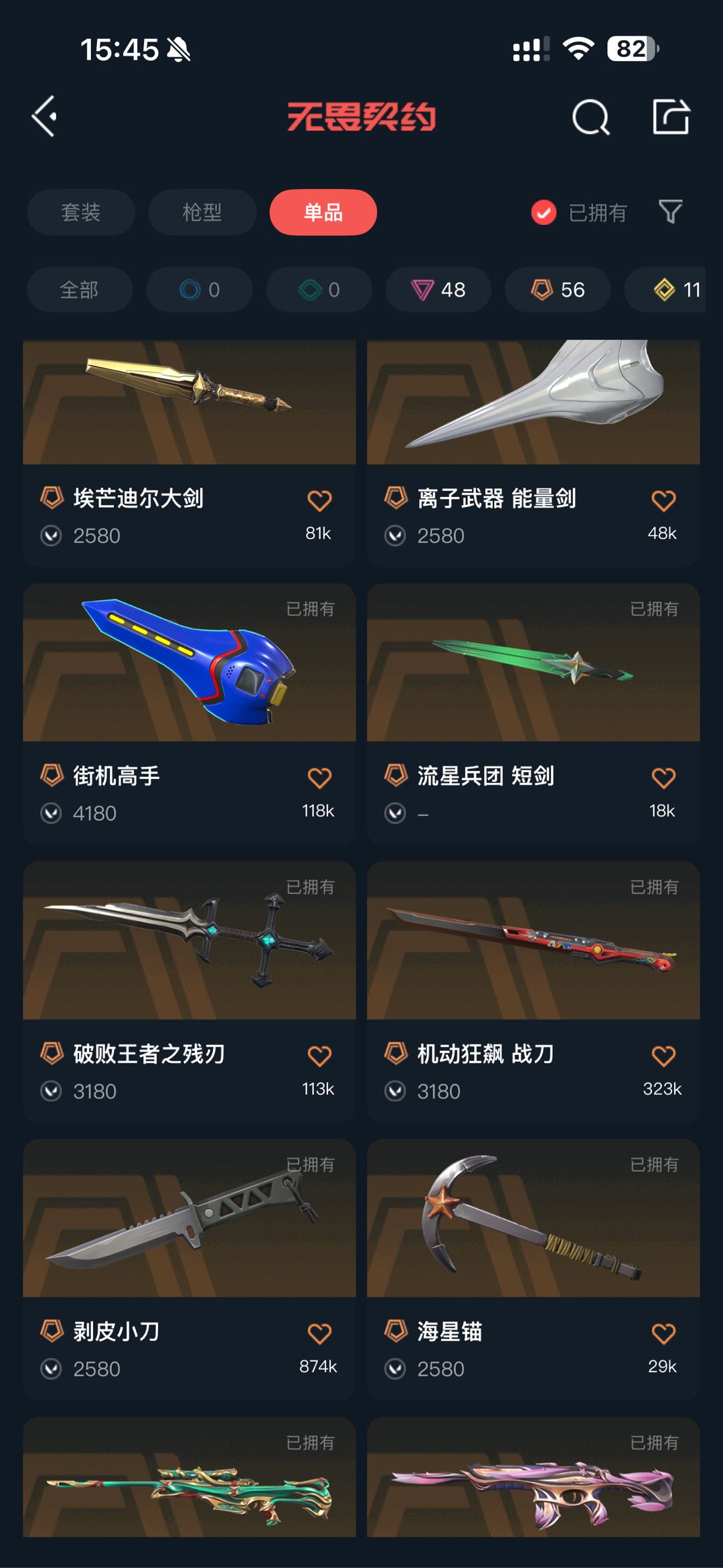
Task: Open the filter funnel icon
Action: (670, 212)
